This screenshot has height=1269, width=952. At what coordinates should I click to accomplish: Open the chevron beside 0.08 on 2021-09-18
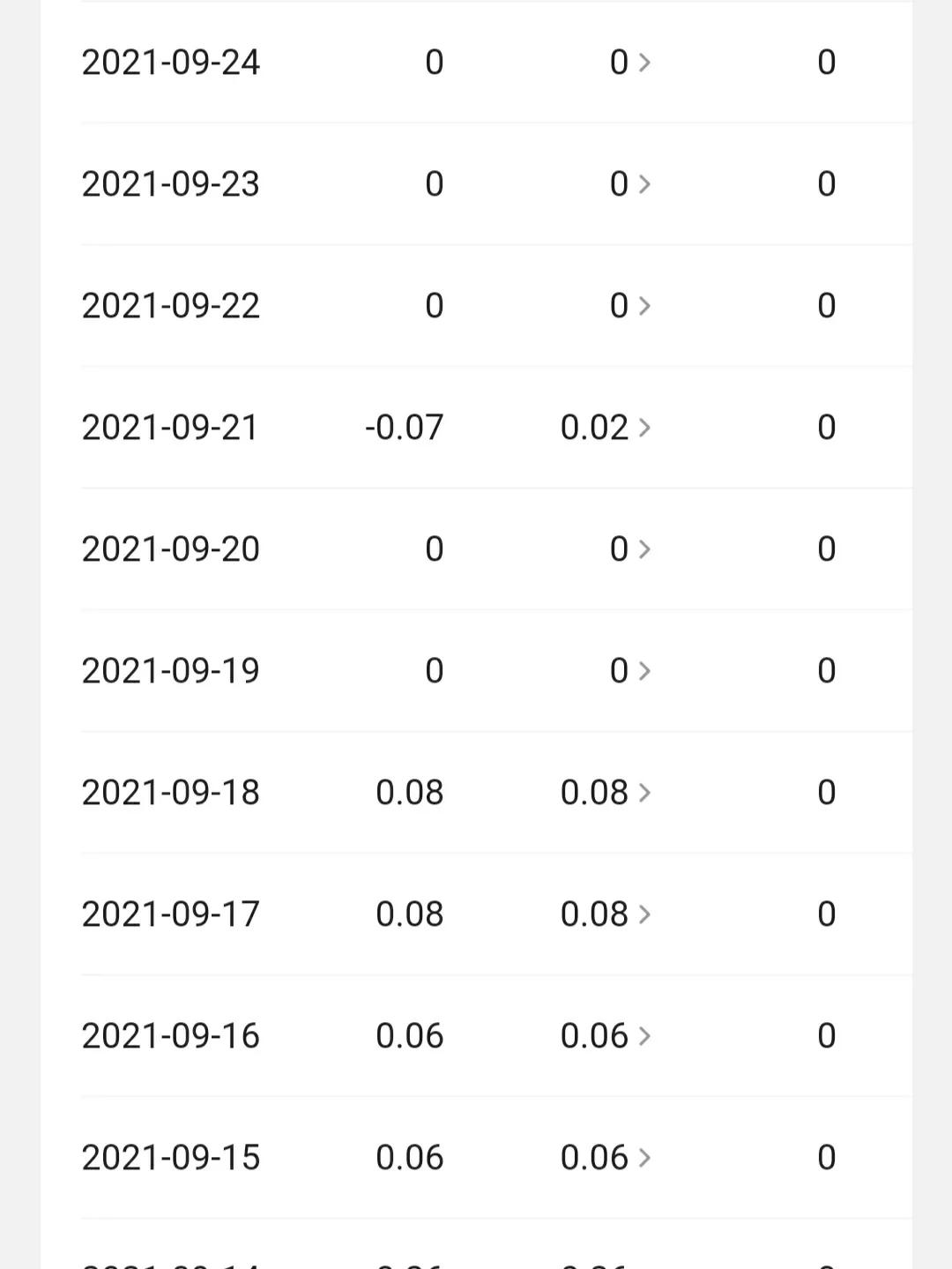point(646,791)
